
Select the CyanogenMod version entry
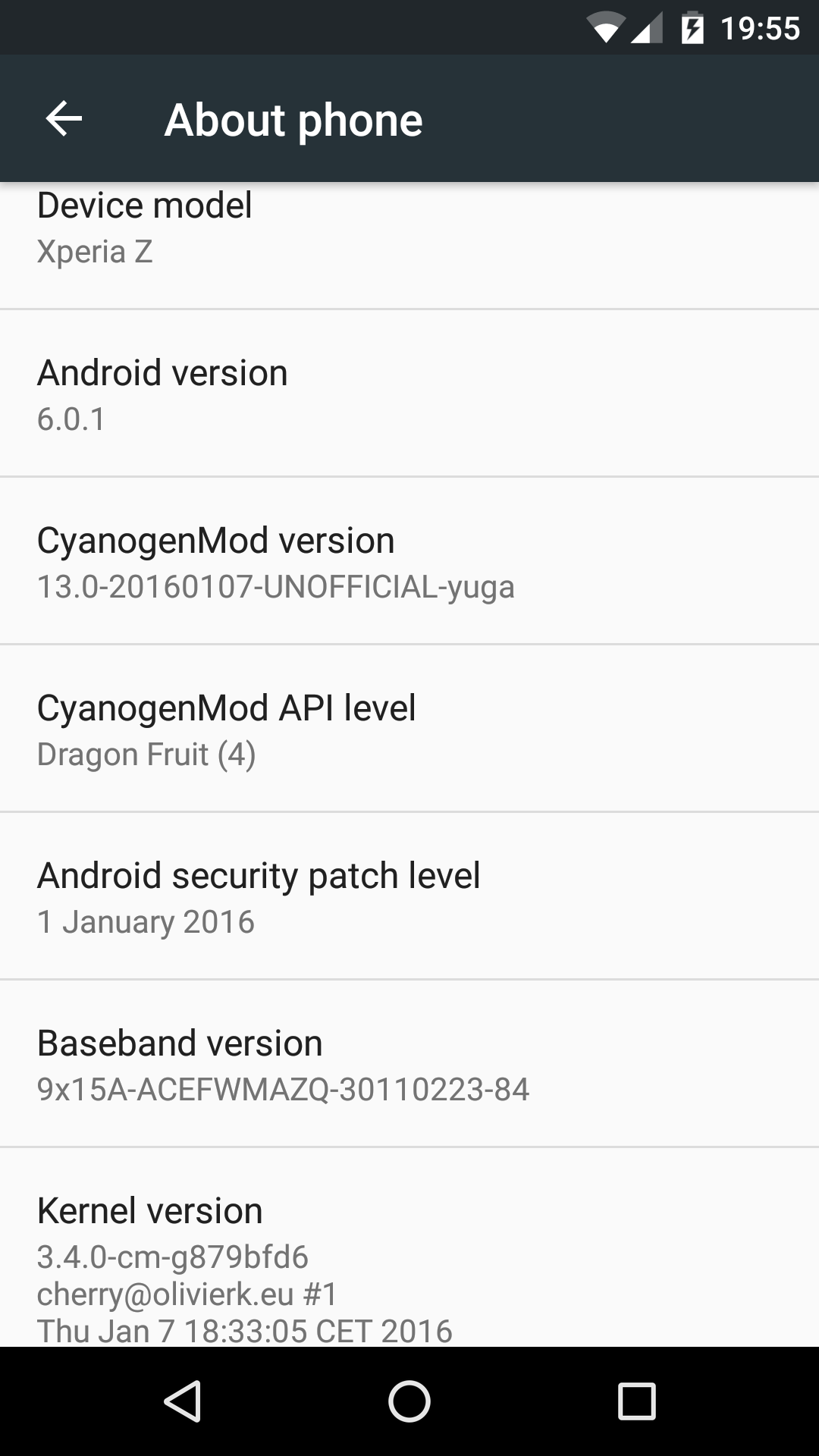coord(409,560)
